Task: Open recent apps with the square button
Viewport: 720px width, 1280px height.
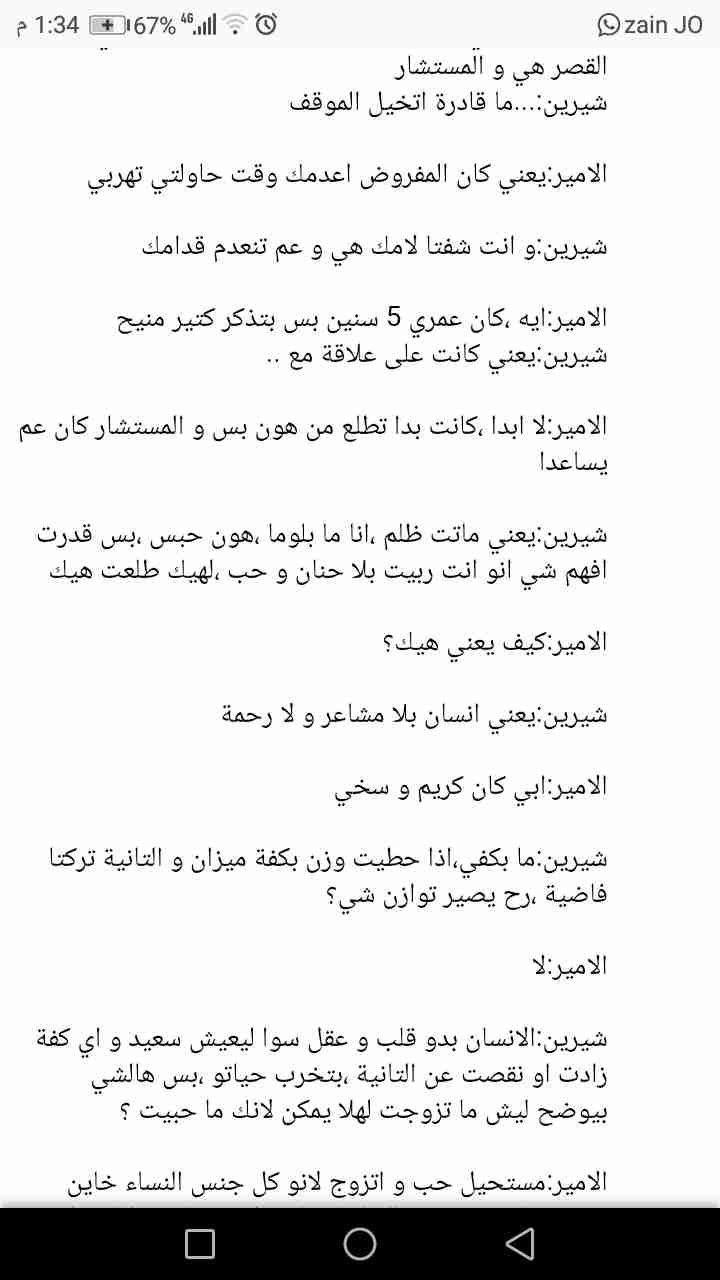Action: click(x=200, y=1243)
